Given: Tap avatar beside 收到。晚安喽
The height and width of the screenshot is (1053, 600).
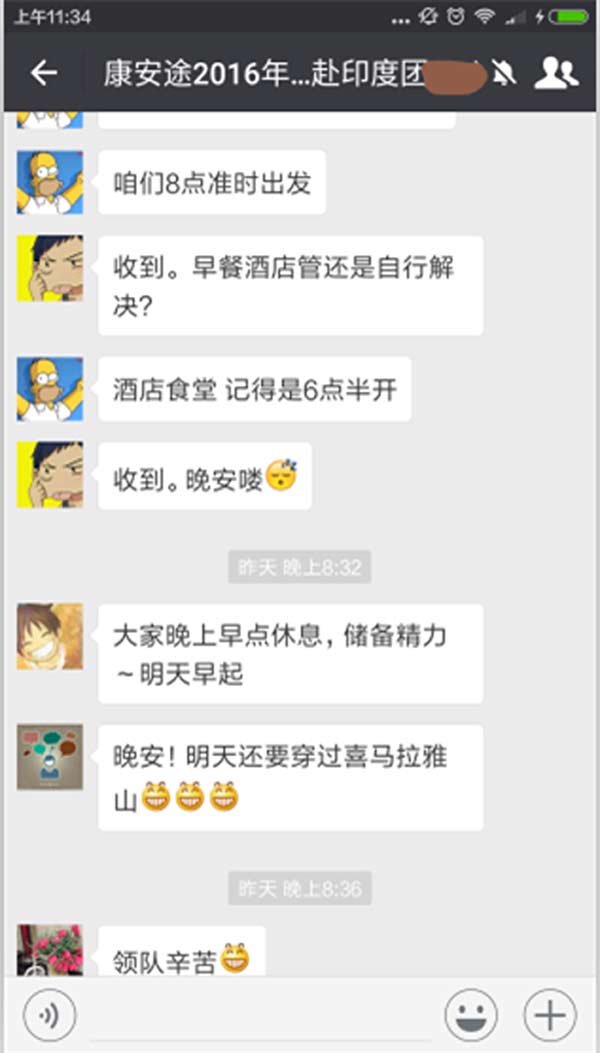Looking at the screenshot, I should (50, 475).
